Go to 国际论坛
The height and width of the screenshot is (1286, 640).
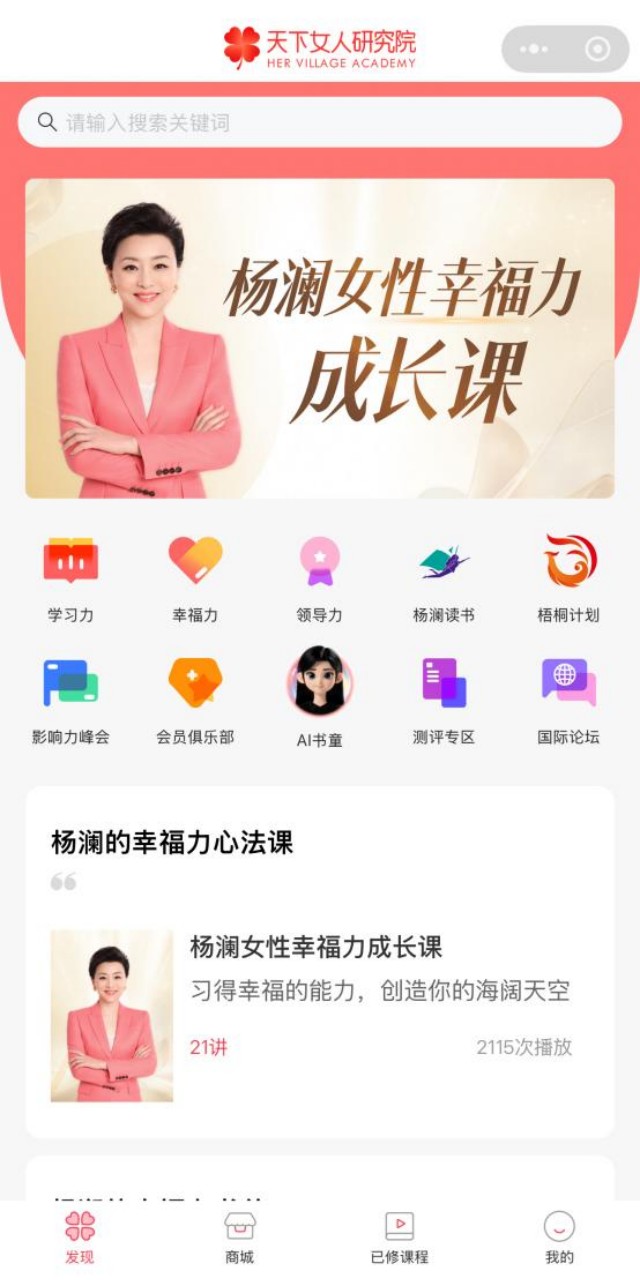568,700
